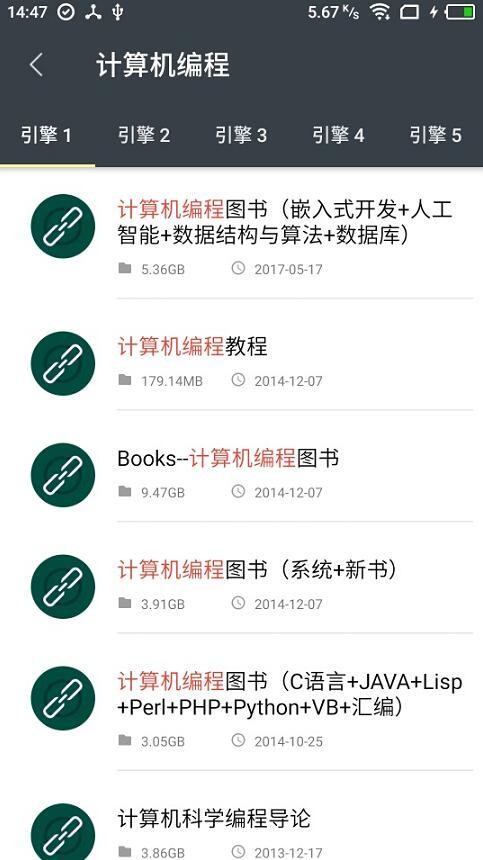Open the 5.36GB 嵌入式开发+人工智能 book result
Screen dimensions: 483x860
click(241, 235)
